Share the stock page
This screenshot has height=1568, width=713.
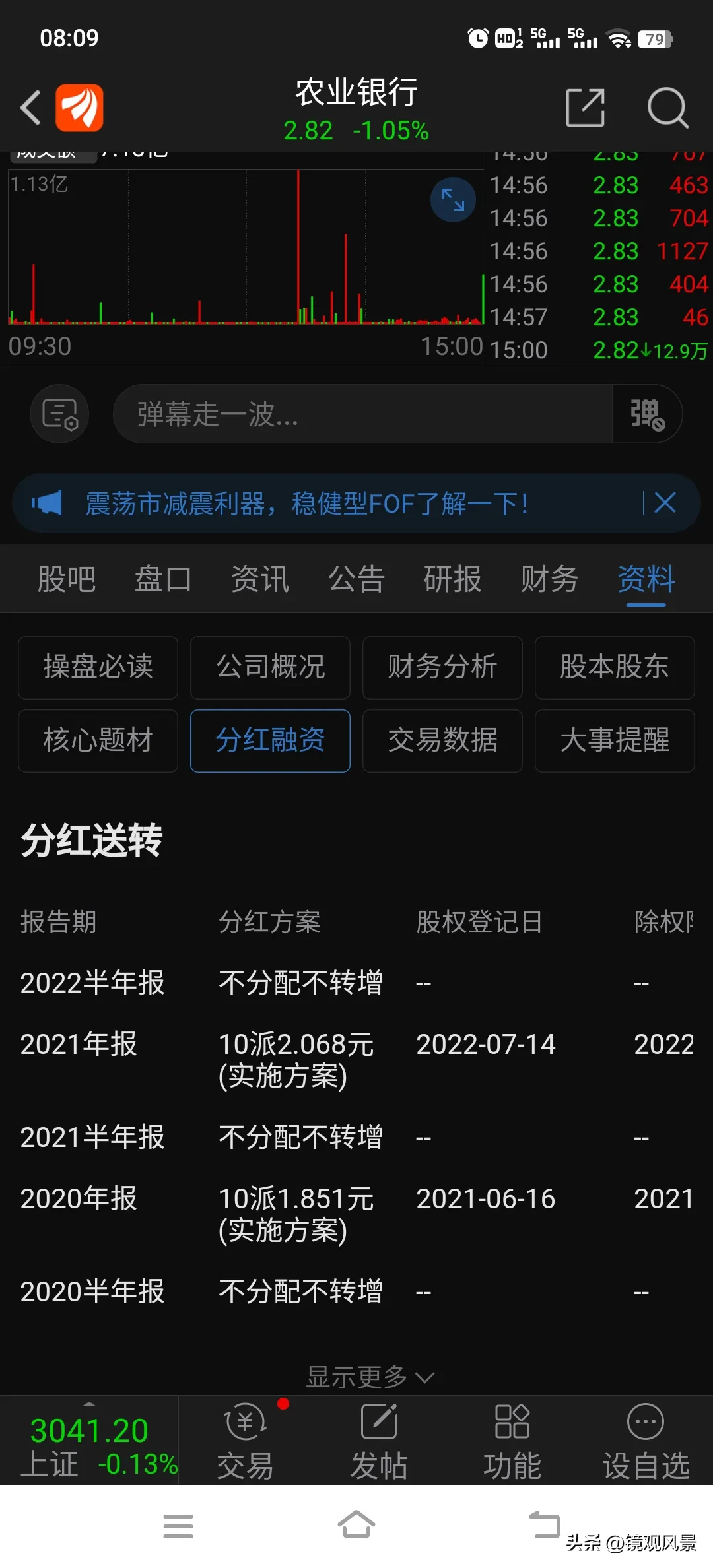click(x=586, y=108)
